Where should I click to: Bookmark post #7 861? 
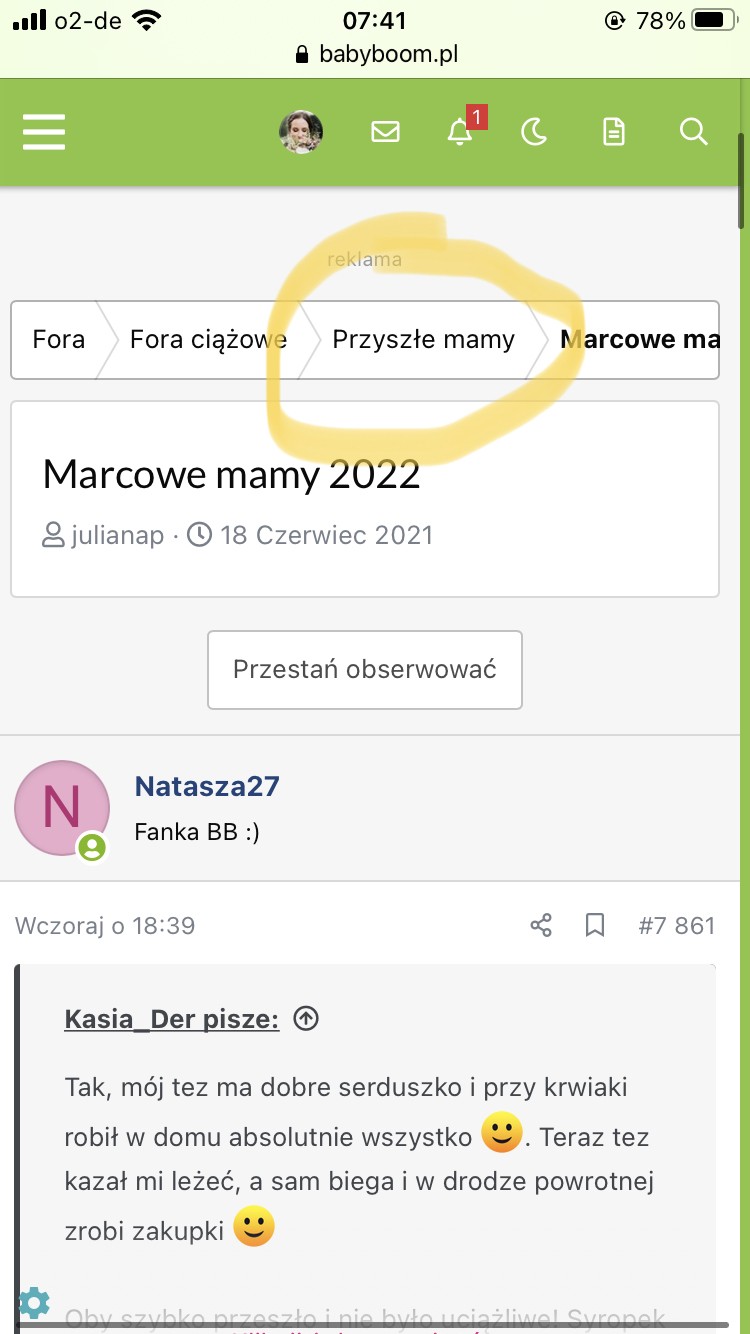tap(595, 925)
